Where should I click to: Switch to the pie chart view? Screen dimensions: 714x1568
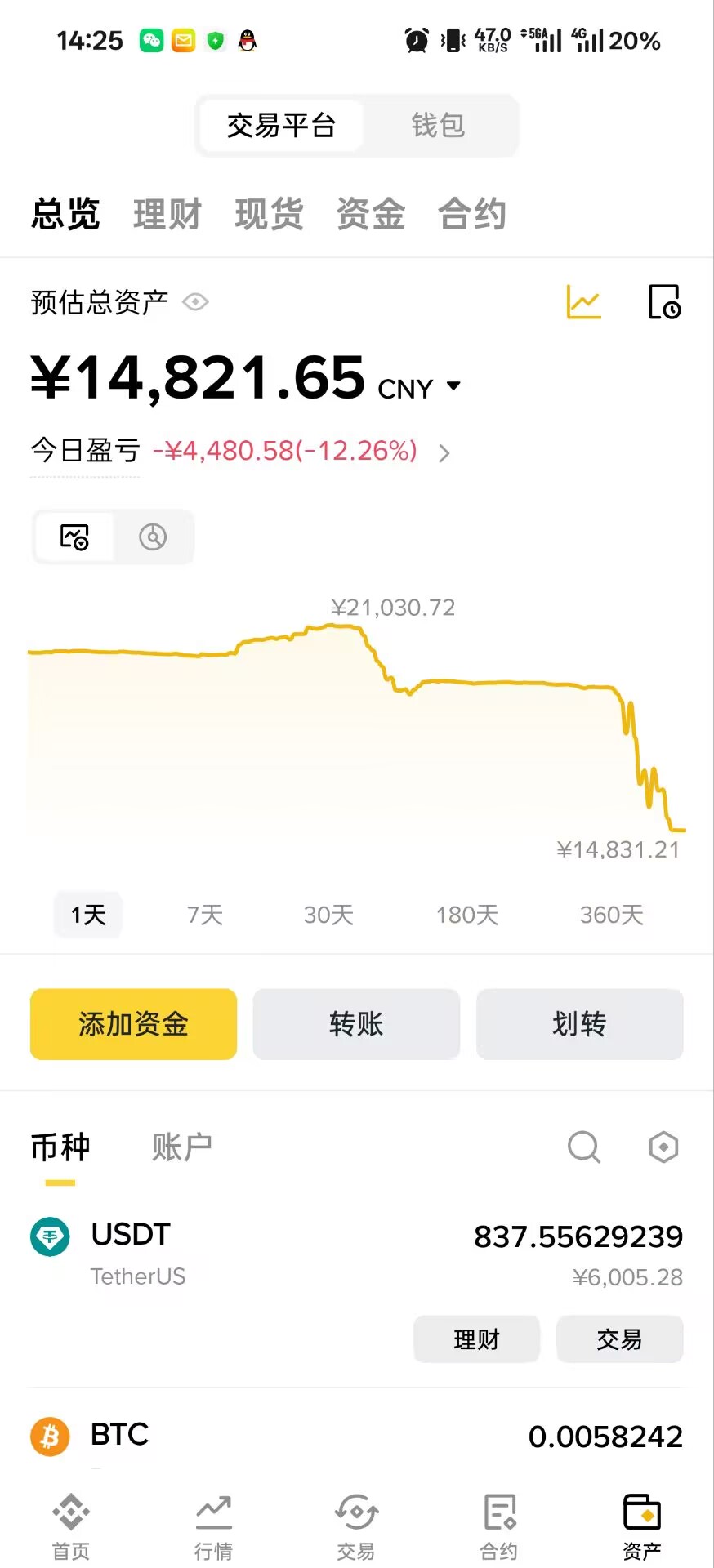click(x=153, y=537)
